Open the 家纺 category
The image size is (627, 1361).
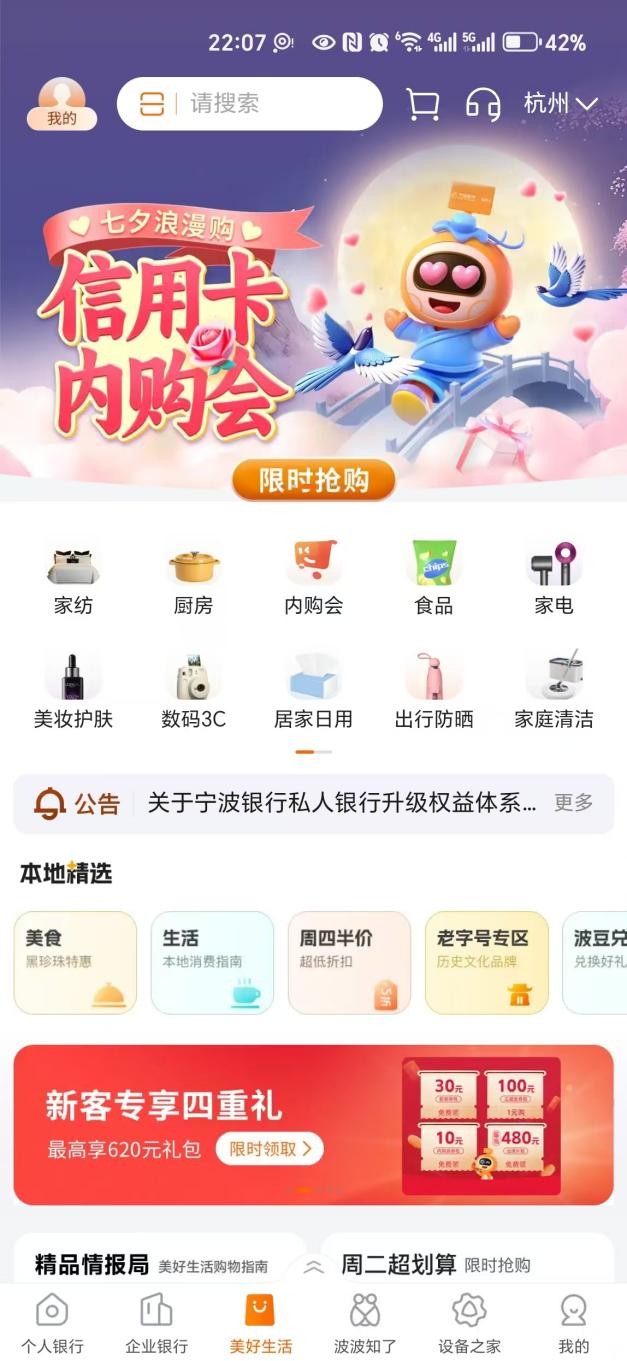coord(73,579)
